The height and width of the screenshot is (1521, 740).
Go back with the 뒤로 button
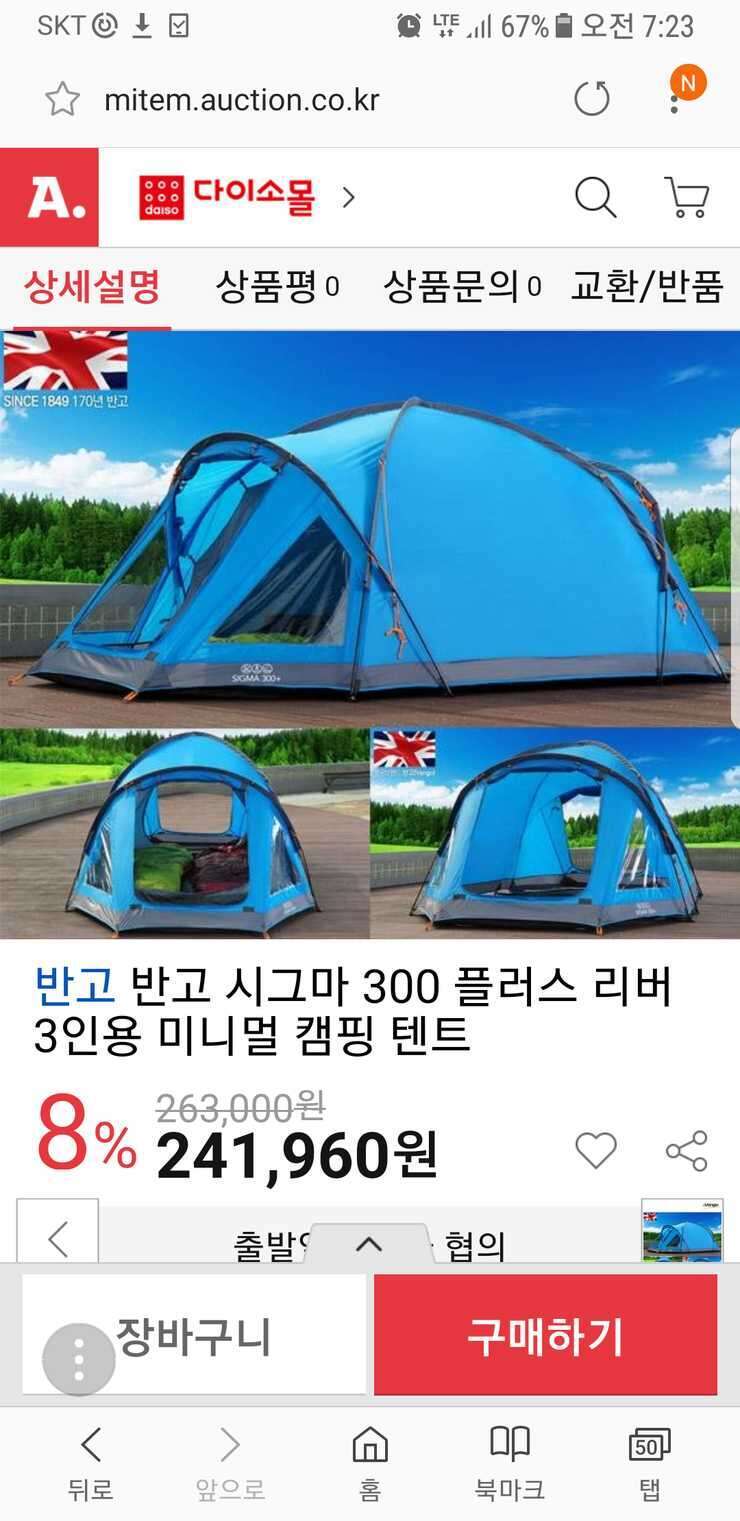tap(91, 1464)
